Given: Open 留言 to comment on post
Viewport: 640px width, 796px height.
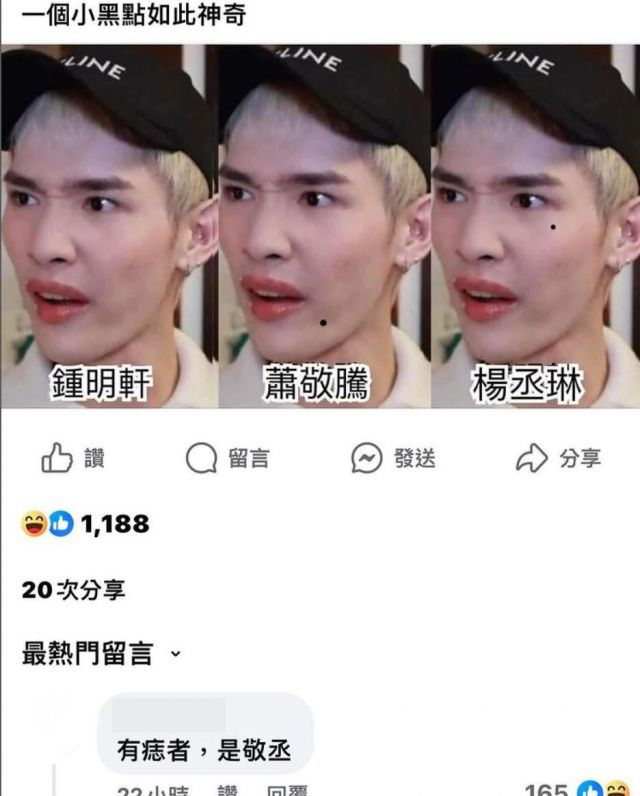Looking at the screenshot, I should (228, 459).
